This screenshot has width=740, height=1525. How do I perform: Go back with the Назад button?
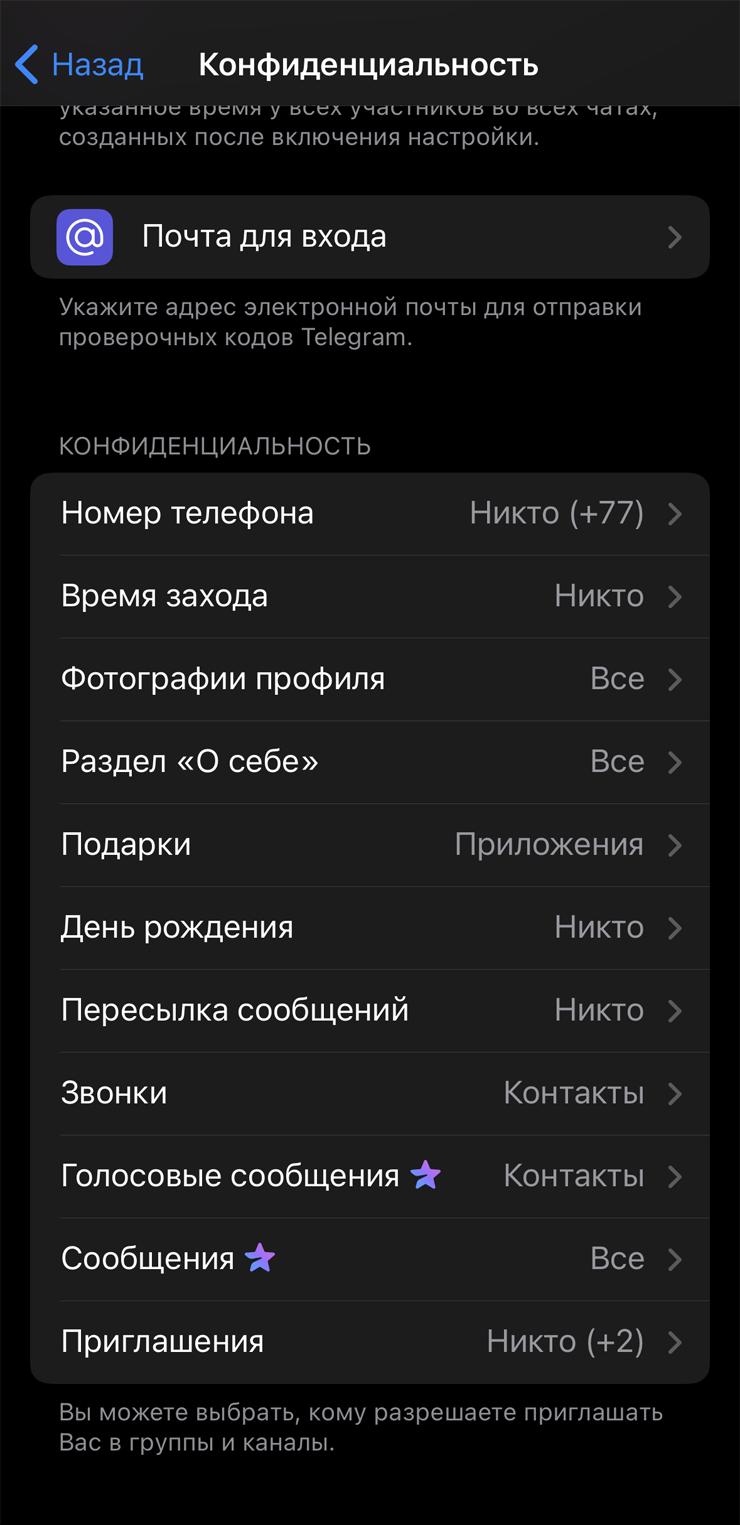coord(80,65)
